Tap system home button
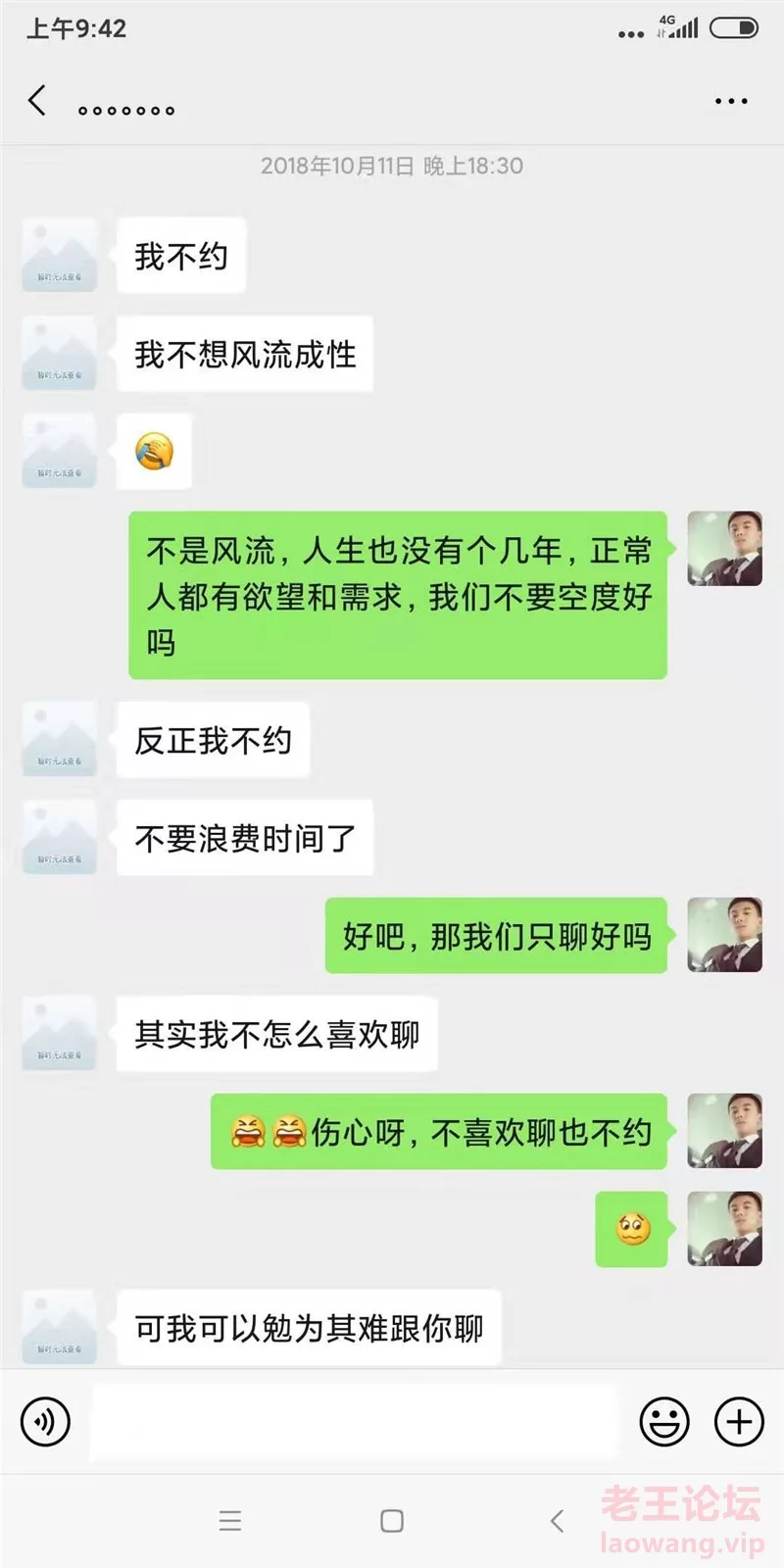This screenshot has width=784, height=1568. coord(392,1521)
